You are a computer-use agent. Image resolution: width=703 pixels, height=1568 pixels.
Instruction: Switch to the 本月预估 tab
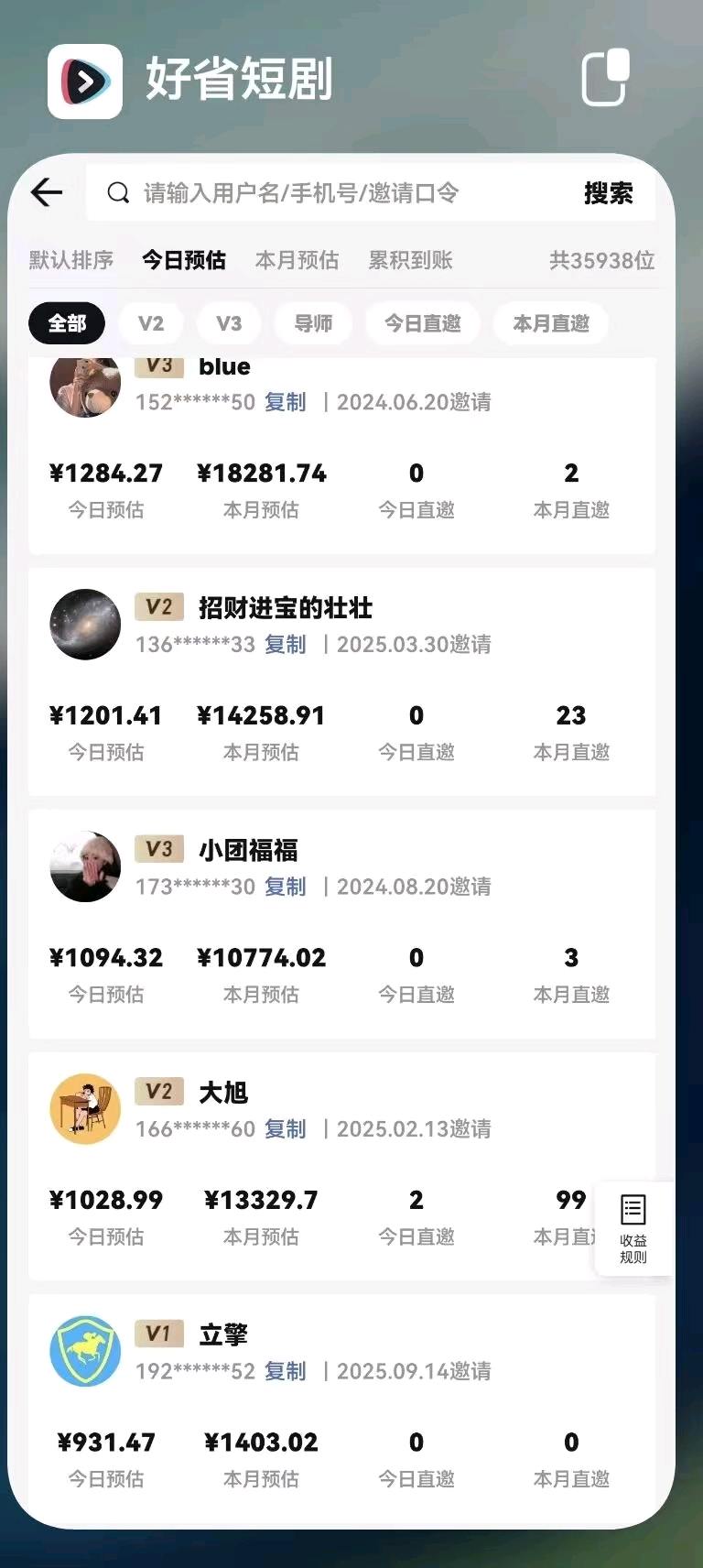coord(296,261)
